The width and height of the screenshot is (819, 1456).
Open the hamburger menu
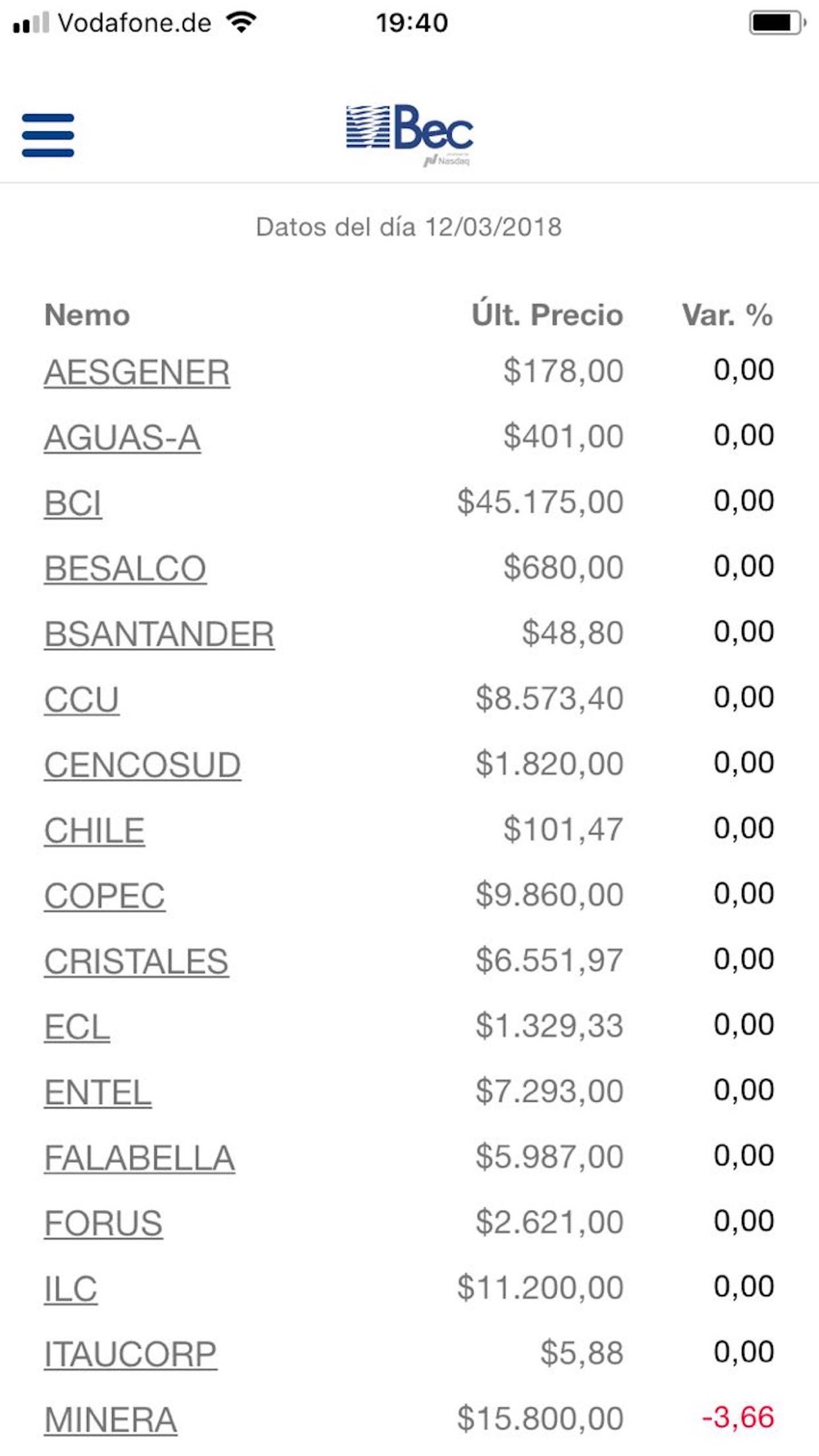point(48,135)
